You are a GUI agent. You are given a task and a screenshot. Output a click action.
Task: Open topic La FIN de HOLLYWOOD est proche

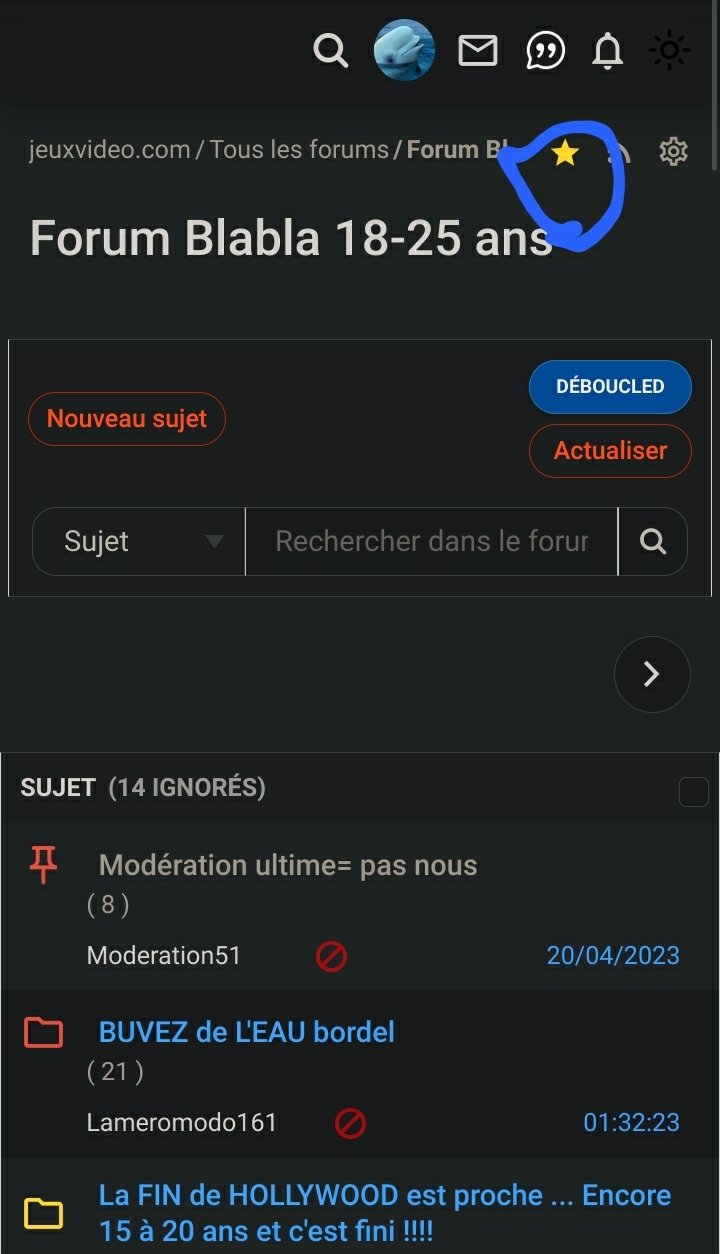tap(385, 1211)
